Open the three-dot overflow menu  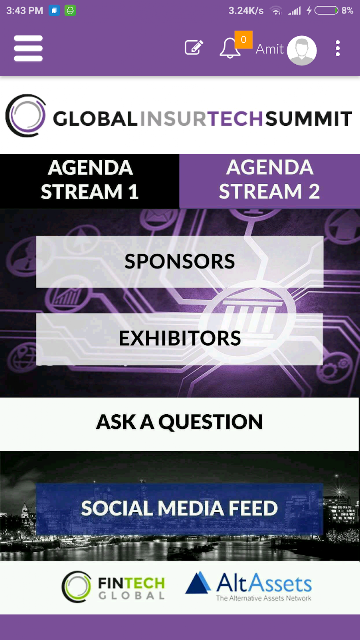(x=338, y=49)
